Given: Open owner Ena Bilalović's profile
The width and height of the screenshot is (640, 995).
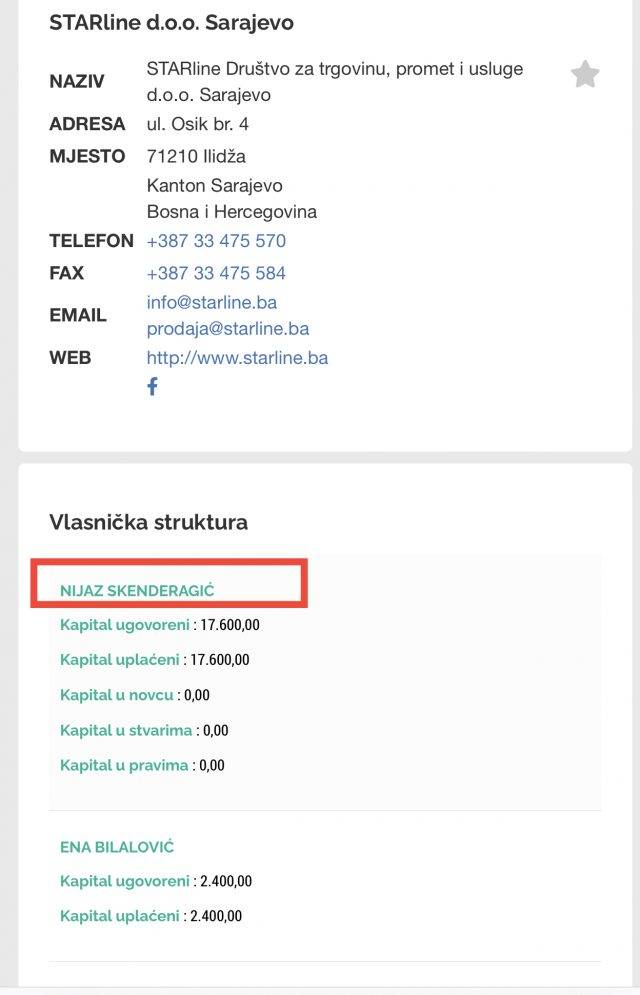Looking at the screenshot, I should point(117,847).
